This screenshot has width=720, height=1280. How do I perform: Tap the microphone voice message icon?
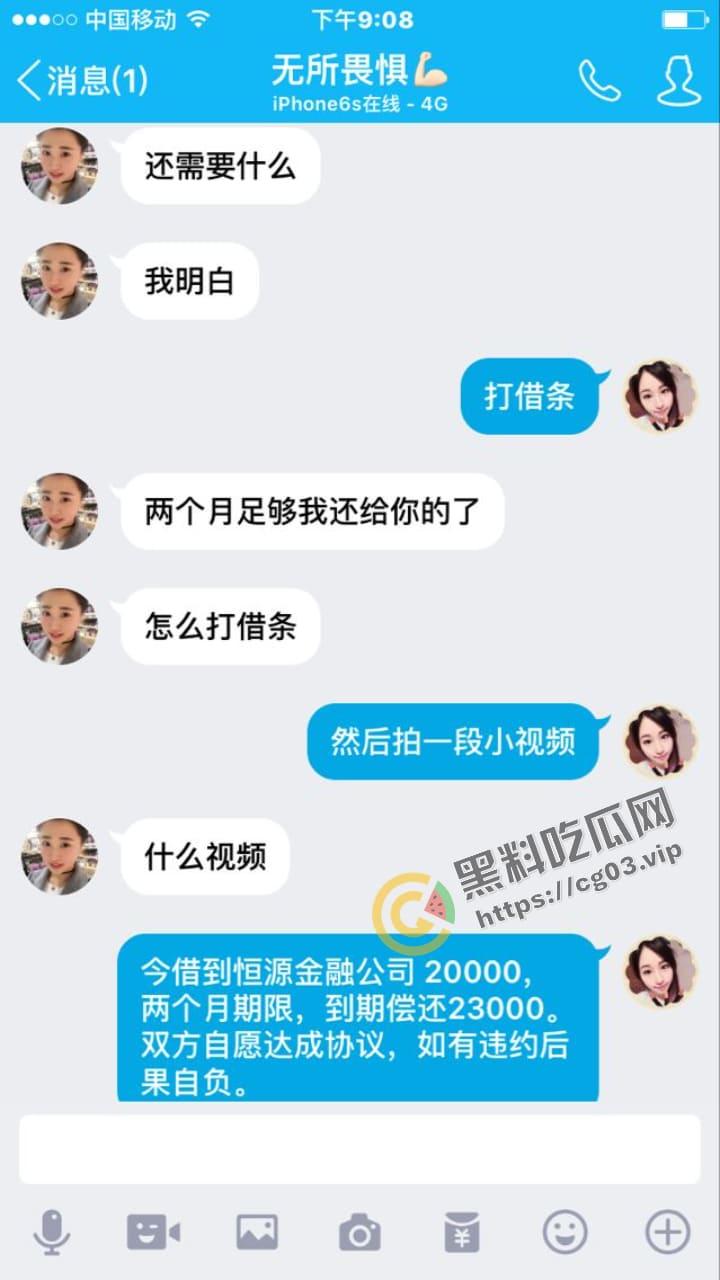[52, 1232]
